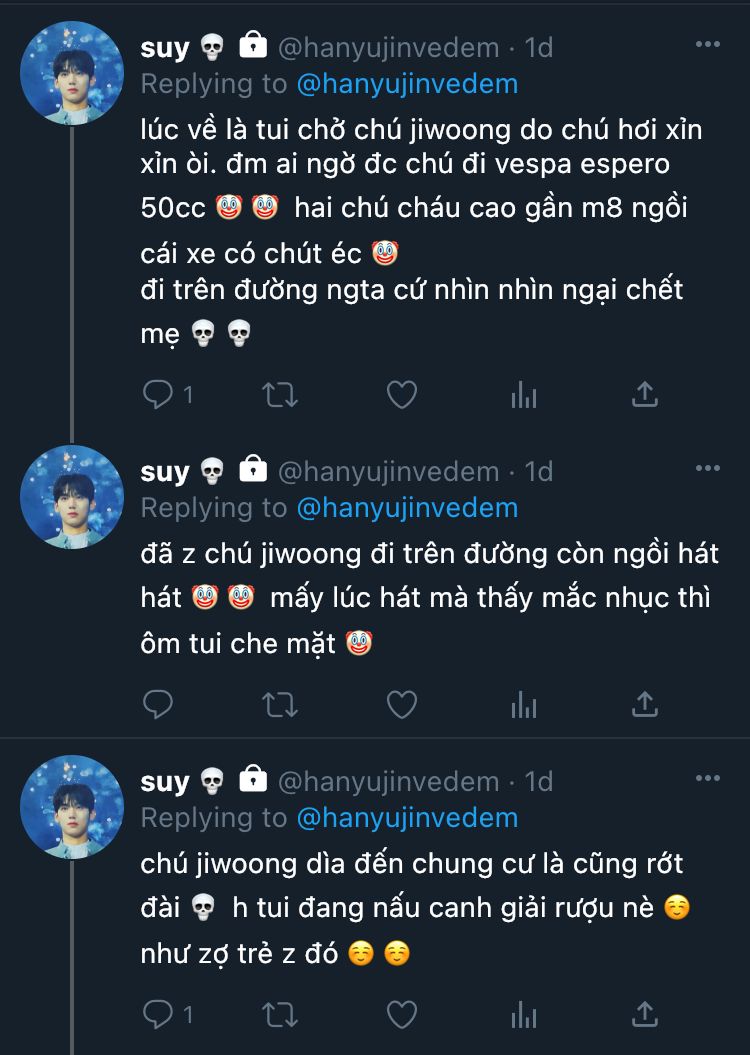Share the tweet about vespa espero 50cc
The width and height of the screenshot is (750, 1055).
click(x=645, y=394)
